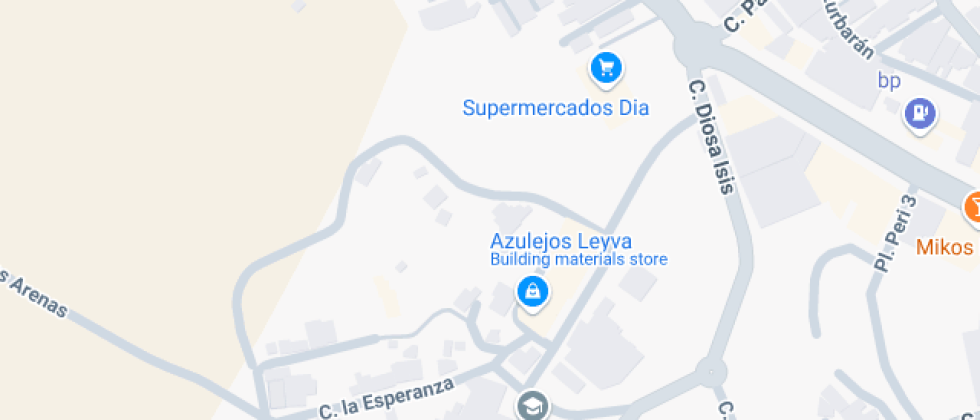The image size is (980, 420).
Task: Select the Azulejos Leyva store marker
Action: 532,291
